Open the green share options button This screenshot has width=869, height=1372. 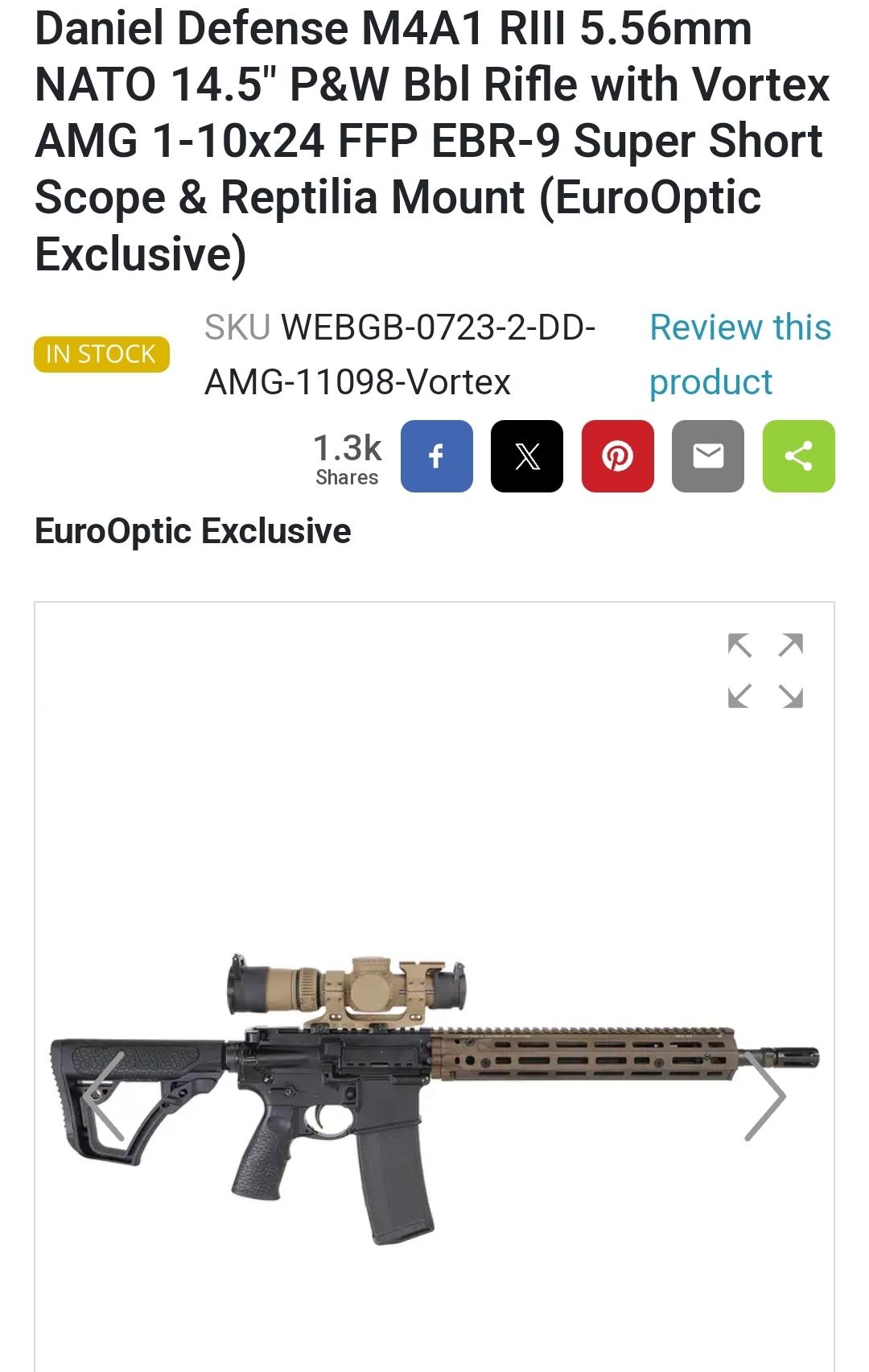pos(798,456)
